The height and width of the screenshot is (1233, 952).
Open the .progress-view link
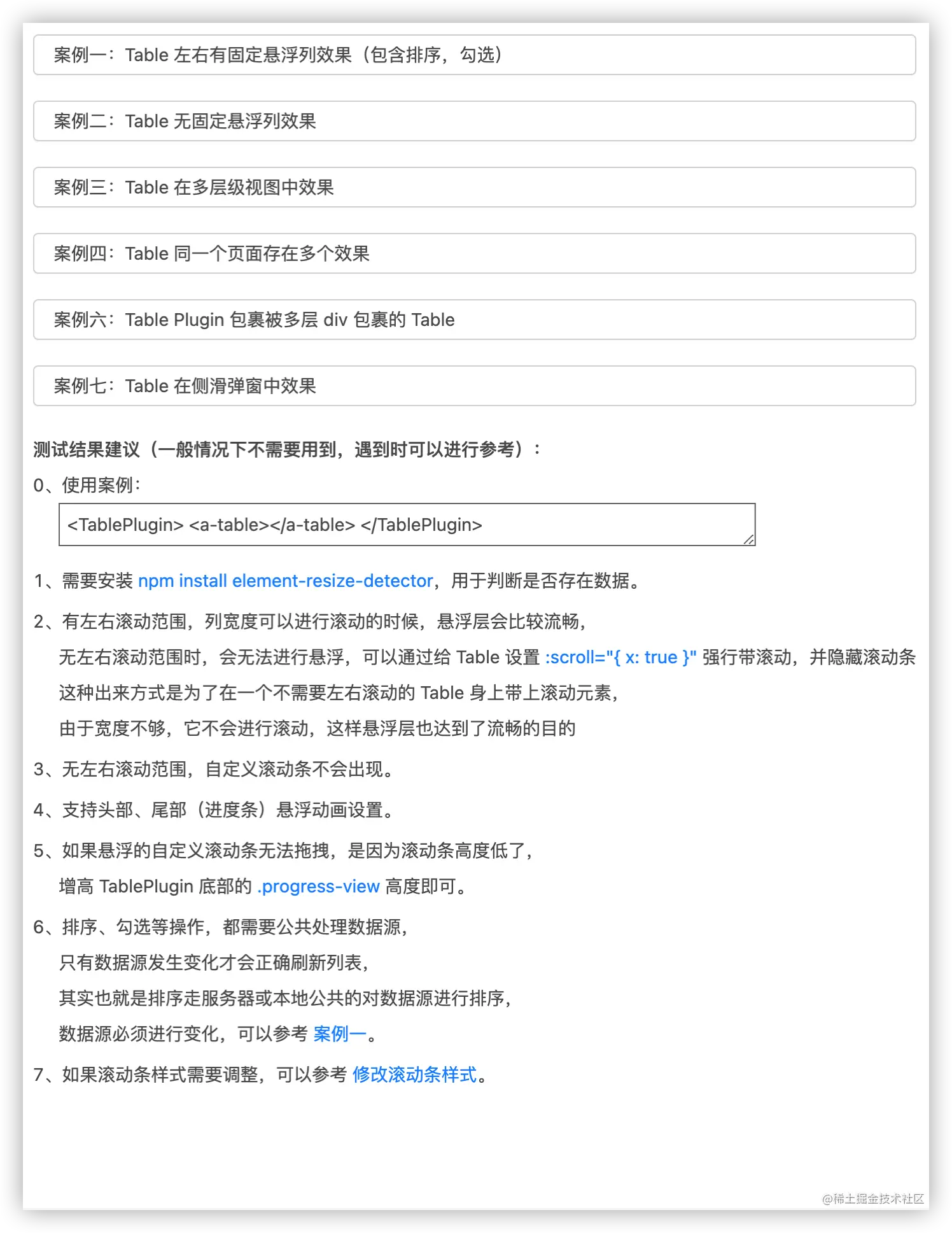[x=318, y=887]
